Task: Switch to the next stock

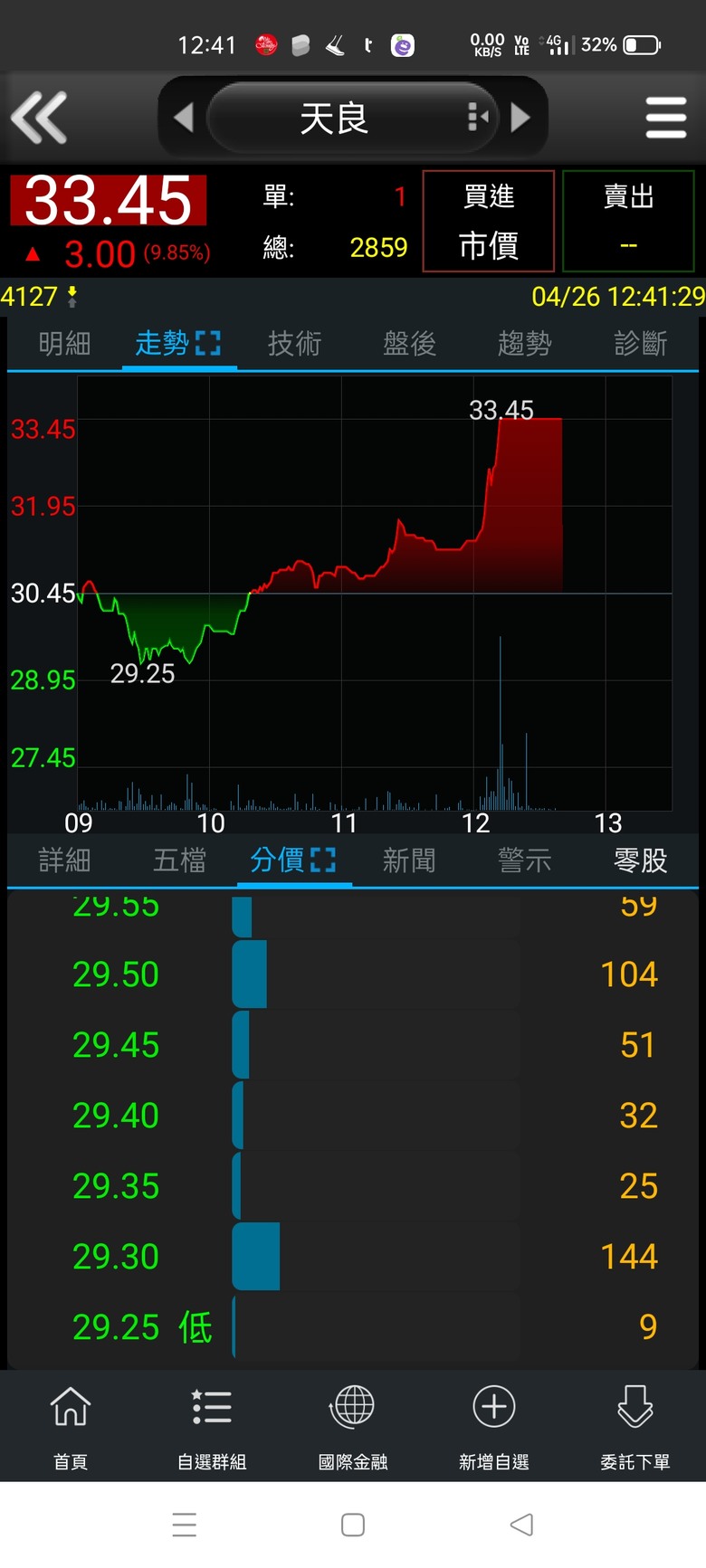Action: pyautogui.click(x=520, y=118)
